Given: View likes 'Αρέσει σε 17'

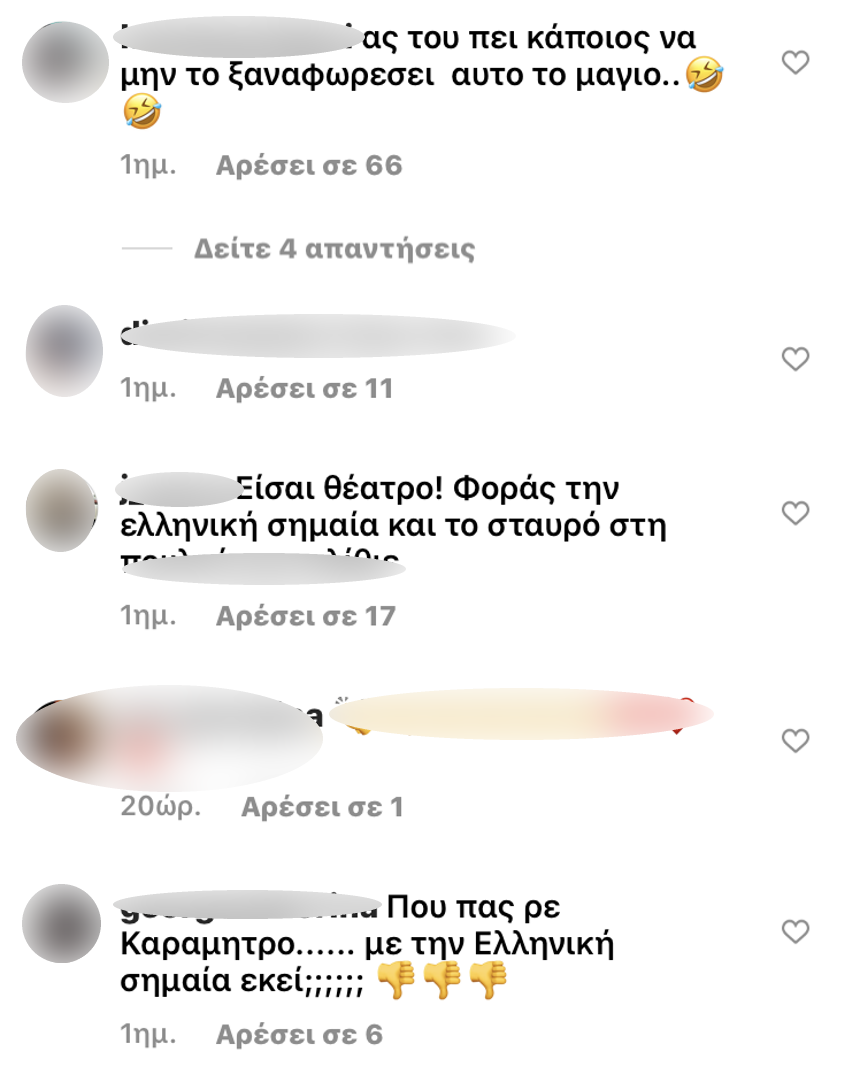Looking at the screenshot, I should pos(306,616).
